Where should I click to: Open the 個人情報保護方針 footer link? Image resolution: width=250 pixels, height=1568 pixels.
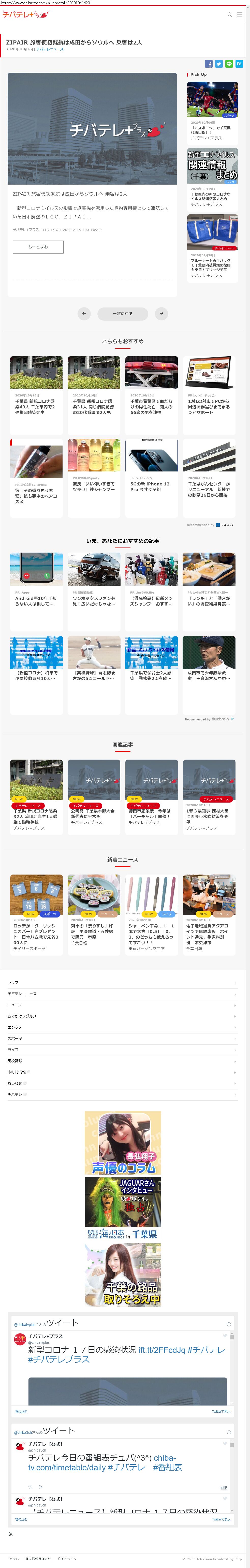tap(38, 1559)
